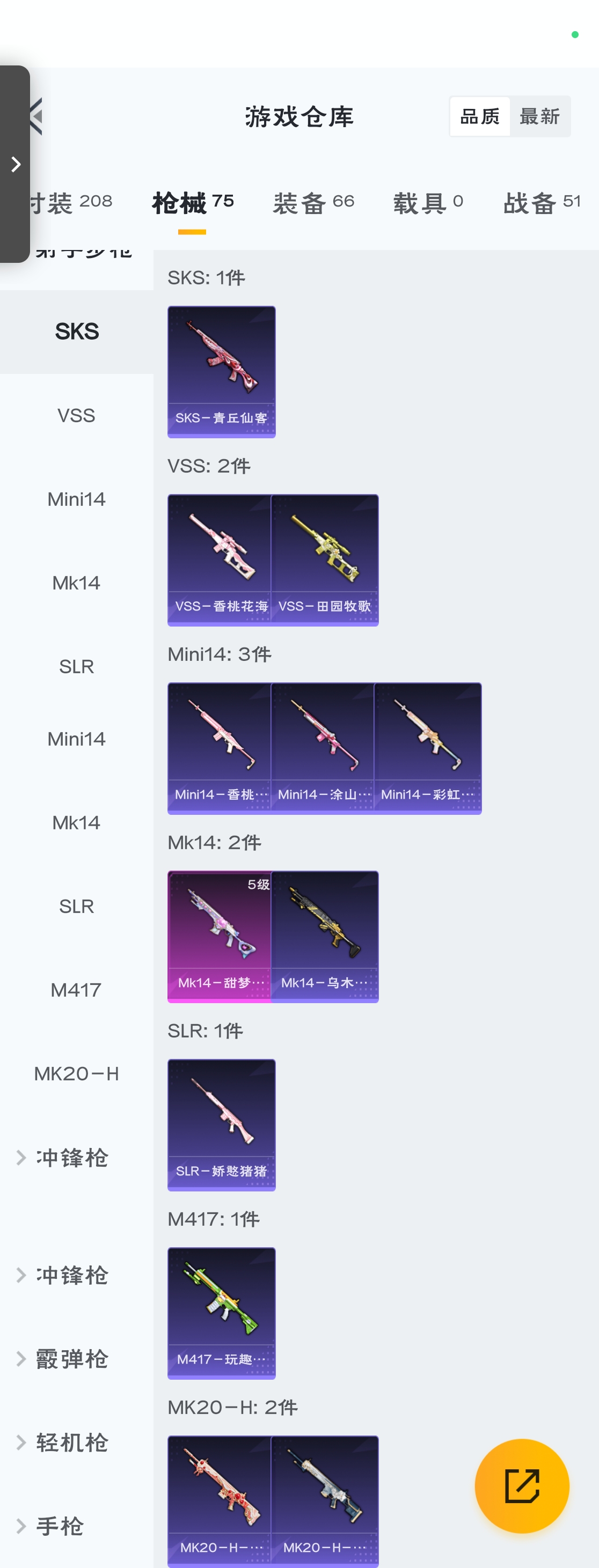The width and height of the screenshot is (599, 1568).
Task: Open the Mini14-彩虹 skin
Action: (427, 748)
